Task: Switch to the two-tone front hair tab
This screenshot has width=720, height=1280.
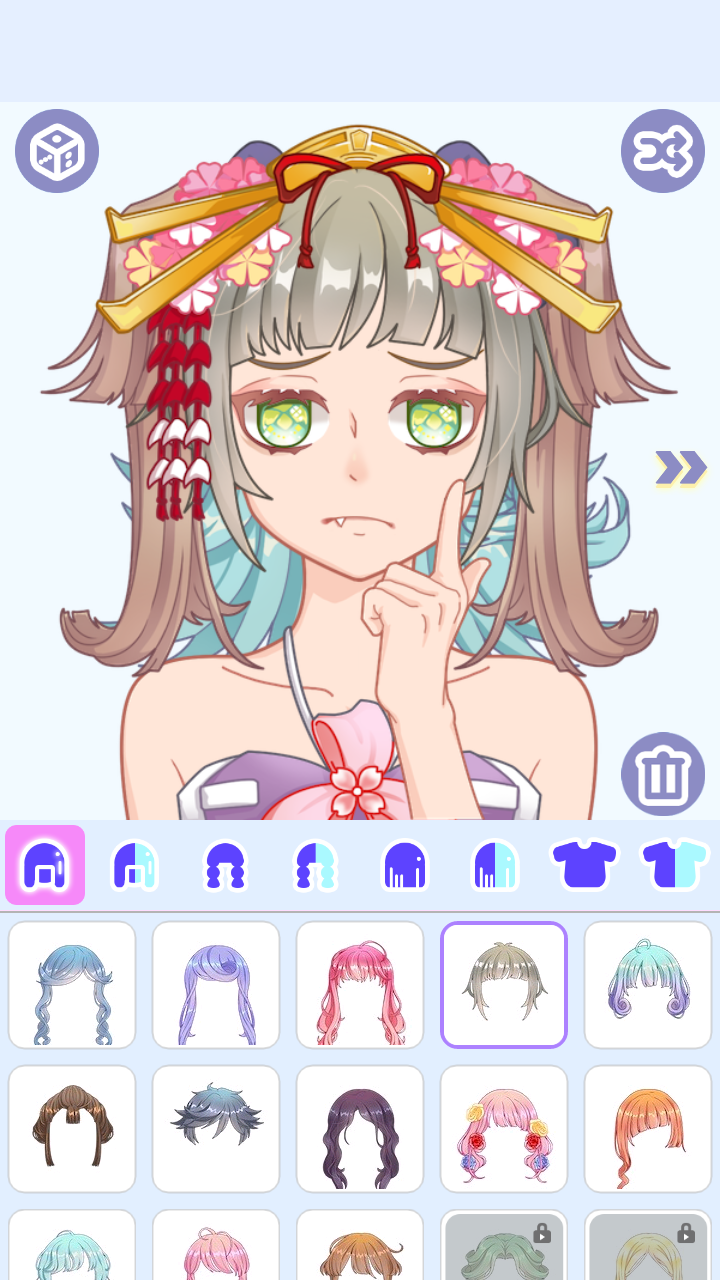Action: click(134, 865)
